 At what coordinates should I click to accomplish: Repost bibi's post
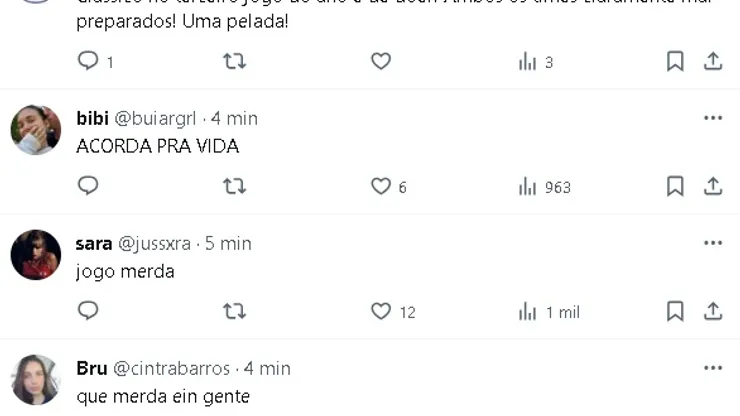[234, 186]
